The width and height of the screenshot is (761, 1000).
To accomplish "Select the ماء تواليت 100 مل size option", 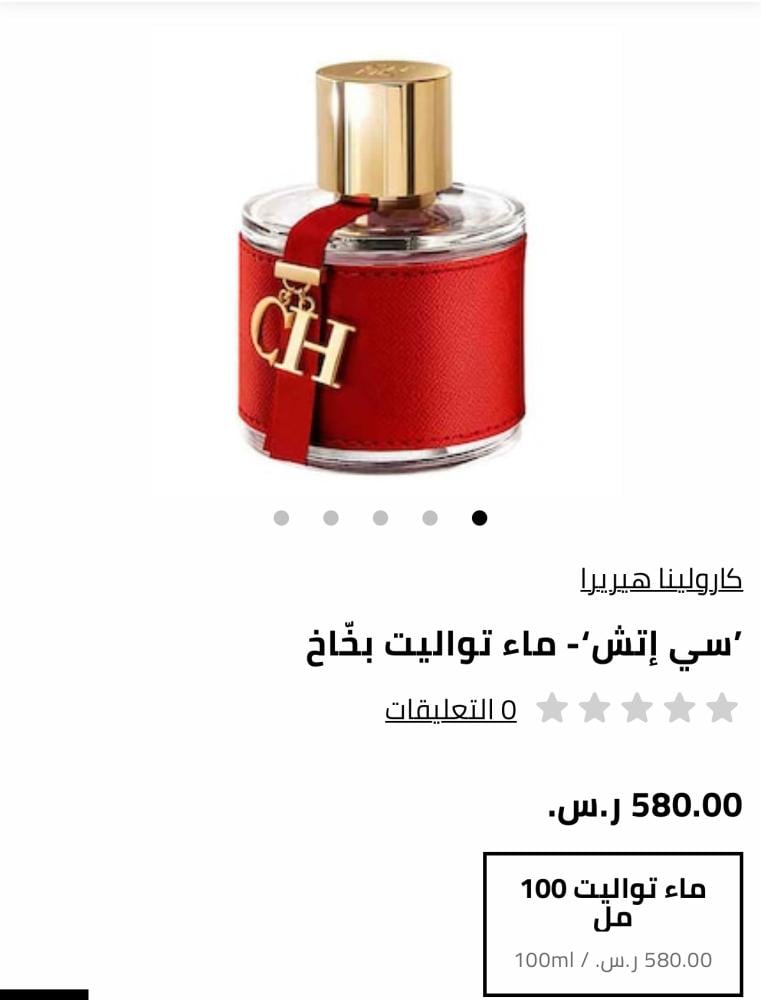I will 613,923.
